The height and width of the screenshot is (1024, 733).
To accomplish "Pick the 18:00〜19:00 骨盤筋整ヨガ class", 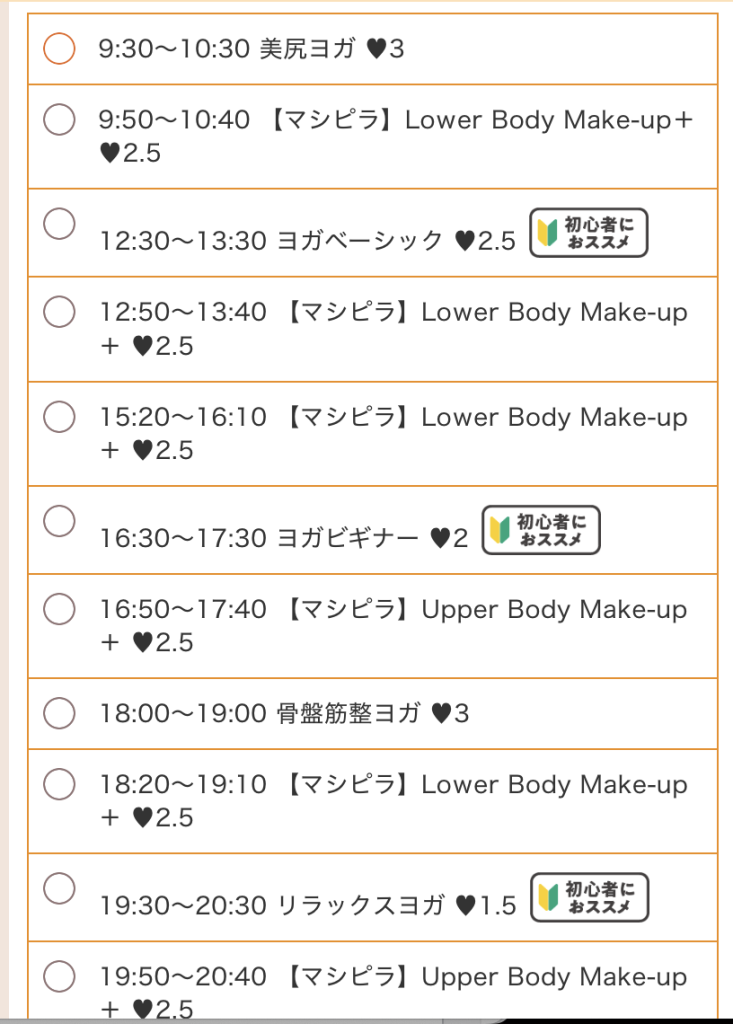I will 60,713.
